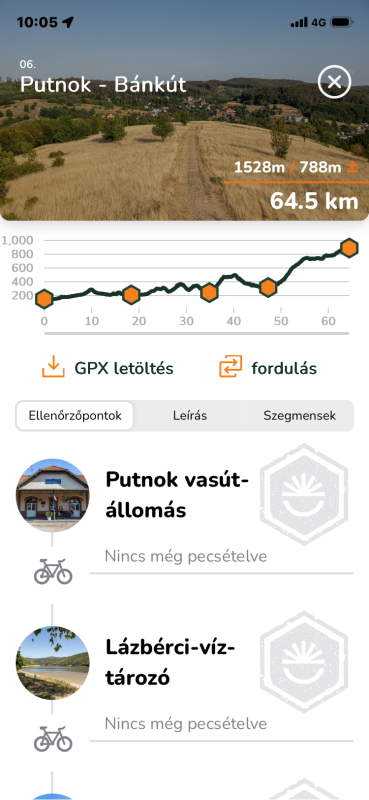
Task: Select the starting checkpoint marker on the elevation chart
Action: pos(44,299)
